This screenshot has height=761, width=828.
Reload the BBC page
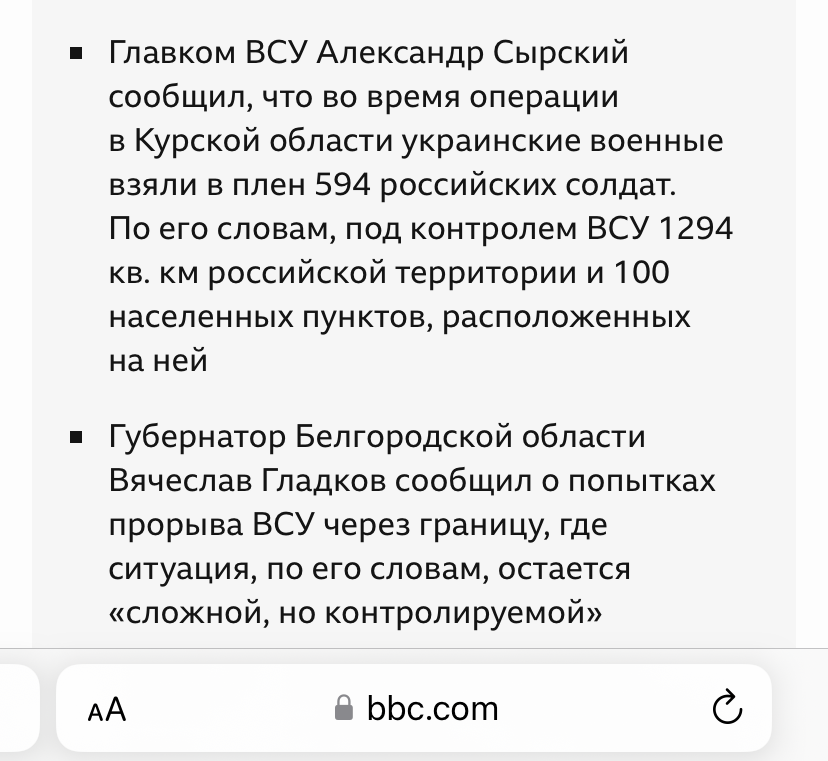click(726, 708)
